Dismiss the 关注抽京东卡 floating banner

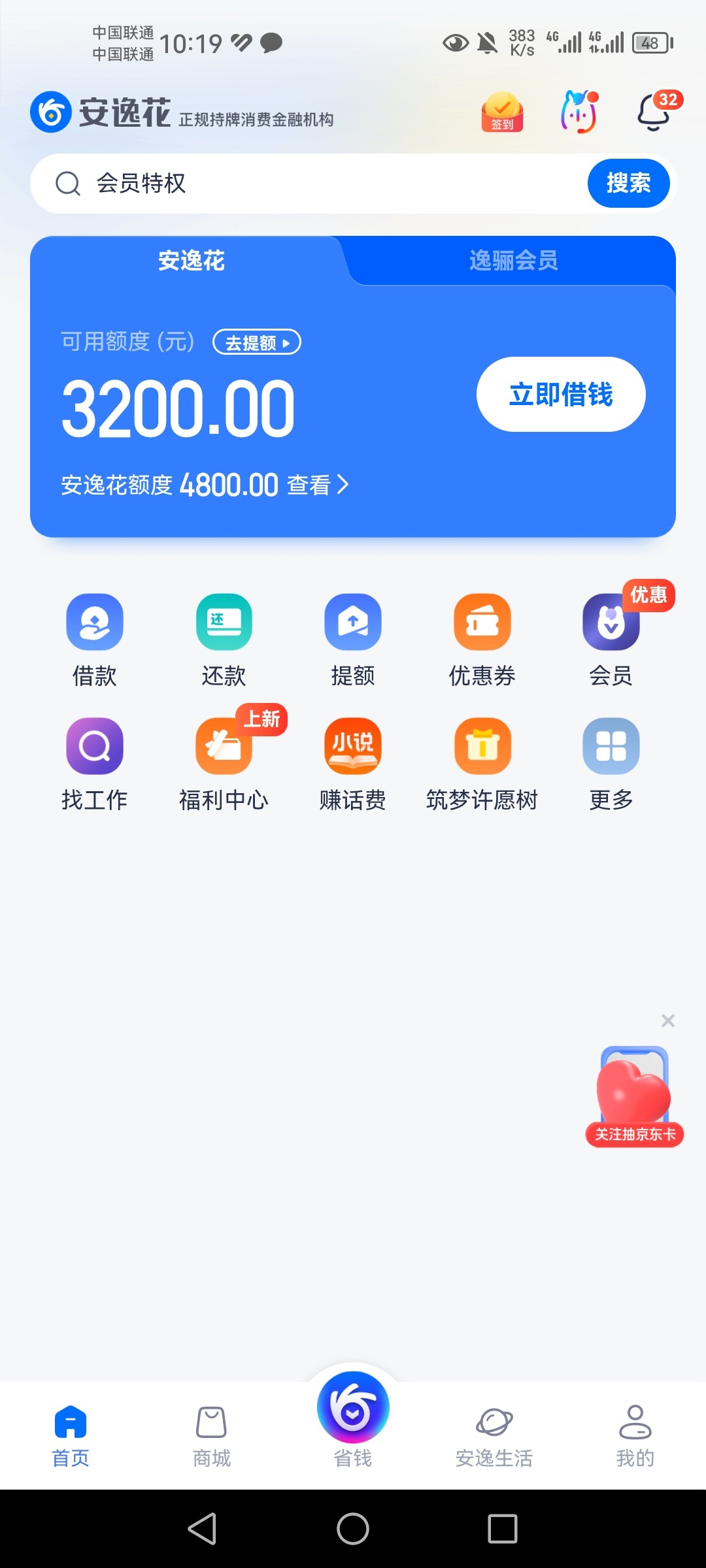coord(667,1021)
